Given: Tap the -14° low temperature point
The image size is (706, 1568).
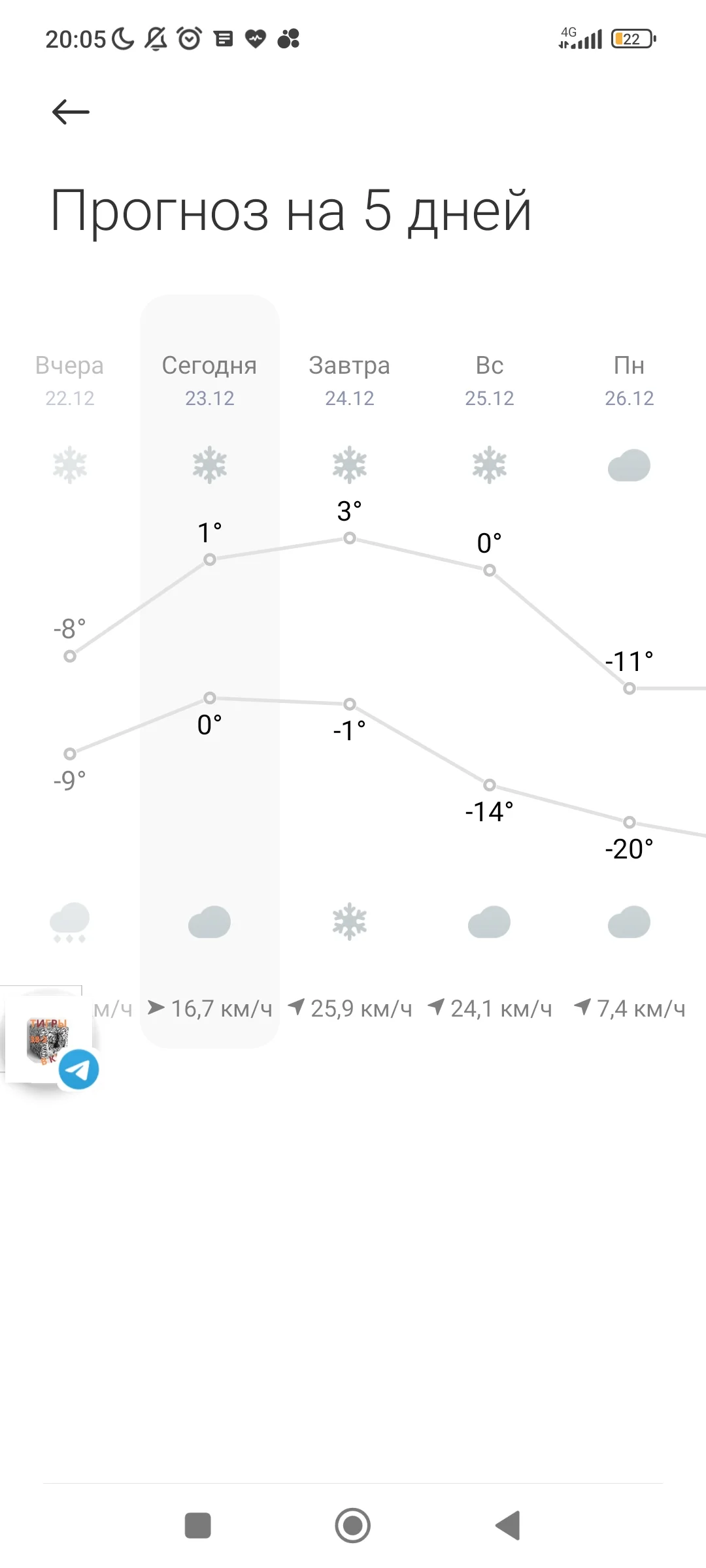Looking at the screenshot, I should coord(489,783).
